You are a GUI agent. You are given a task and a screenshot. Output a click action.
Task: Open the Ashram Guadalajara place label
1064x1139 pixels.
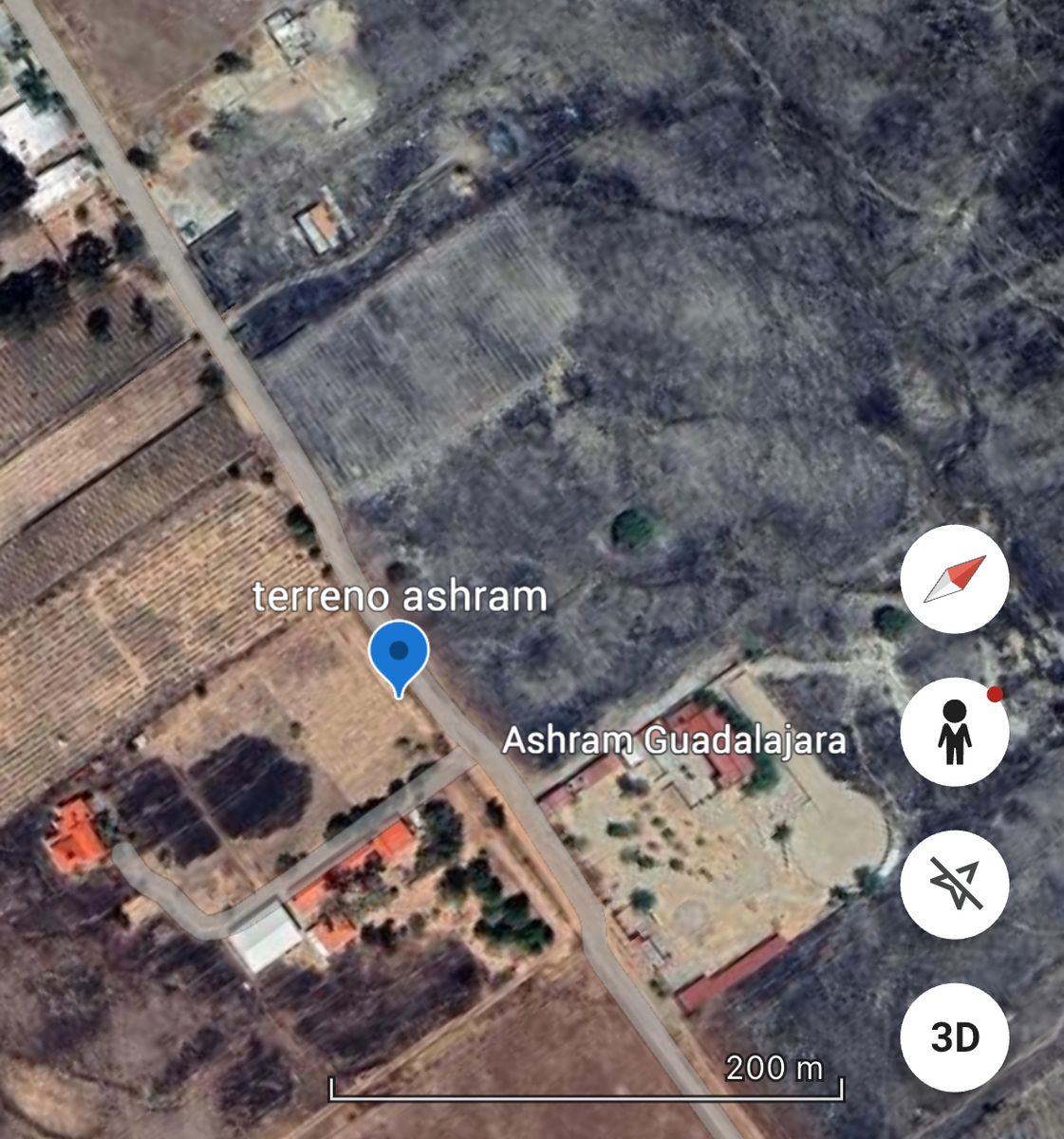coord(673,739)
